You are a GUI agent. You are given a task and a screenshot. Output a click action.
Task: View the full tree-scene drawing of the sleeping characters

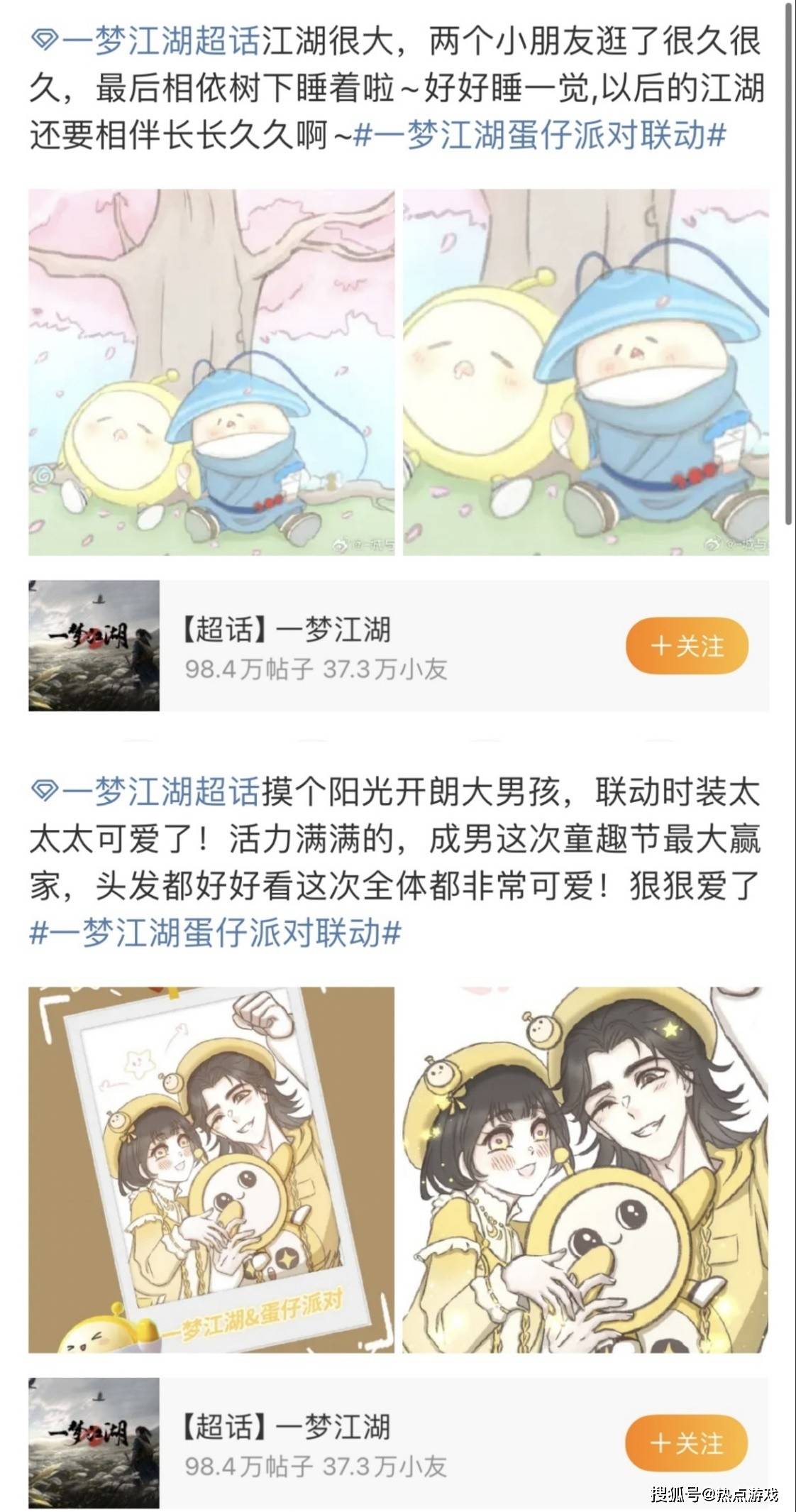click(x=211, y=372)
